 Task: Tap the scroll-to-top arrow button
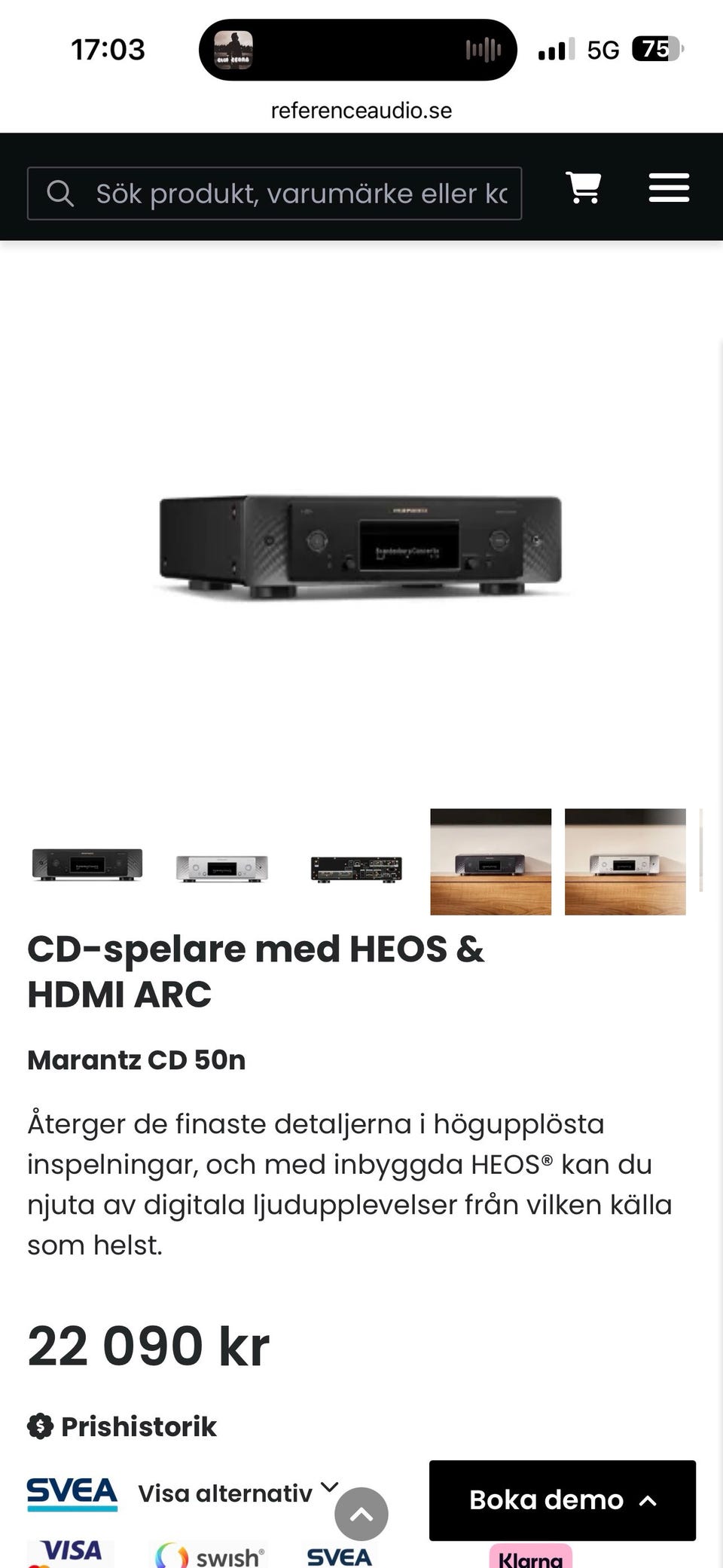tap(361, 1514)
